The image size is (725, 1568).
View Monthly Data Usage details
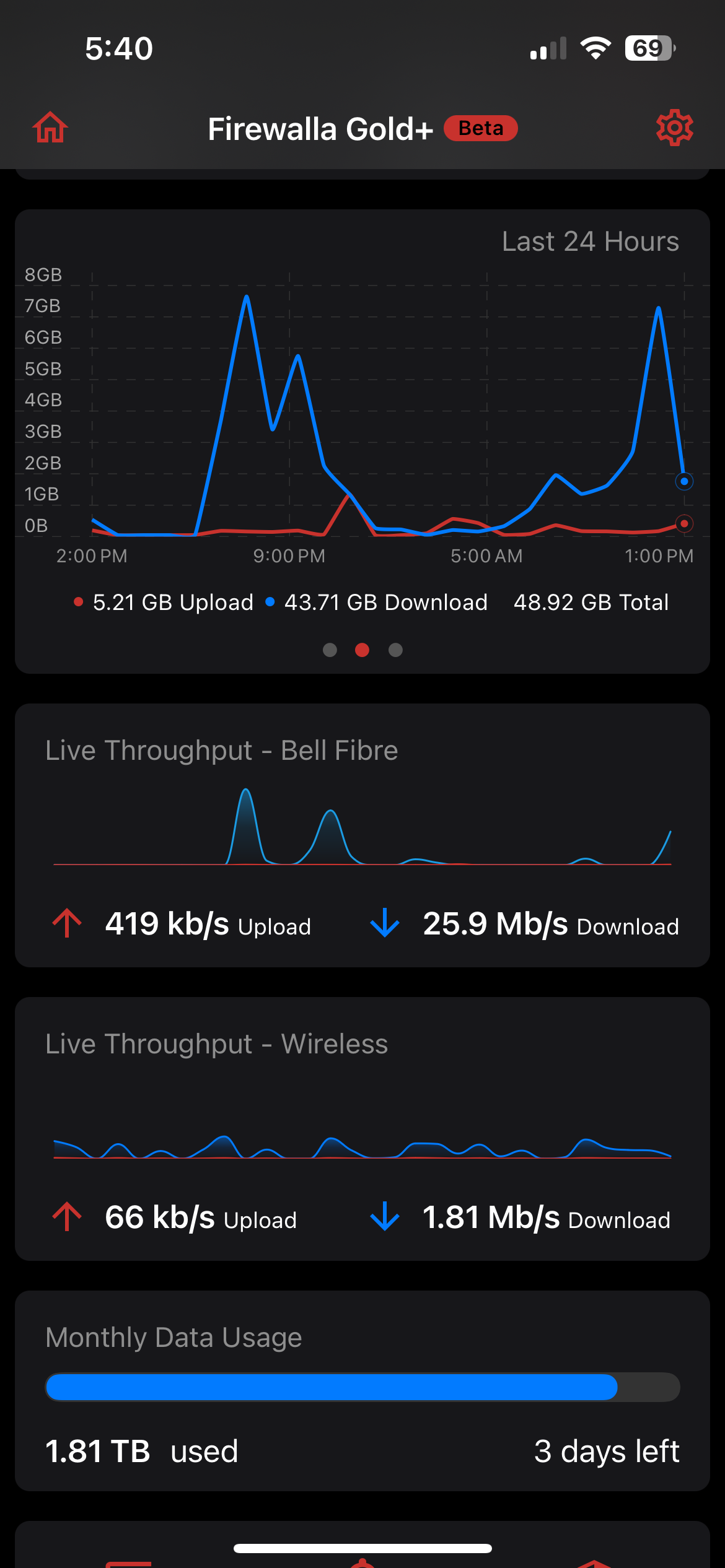coord(362,1390)
